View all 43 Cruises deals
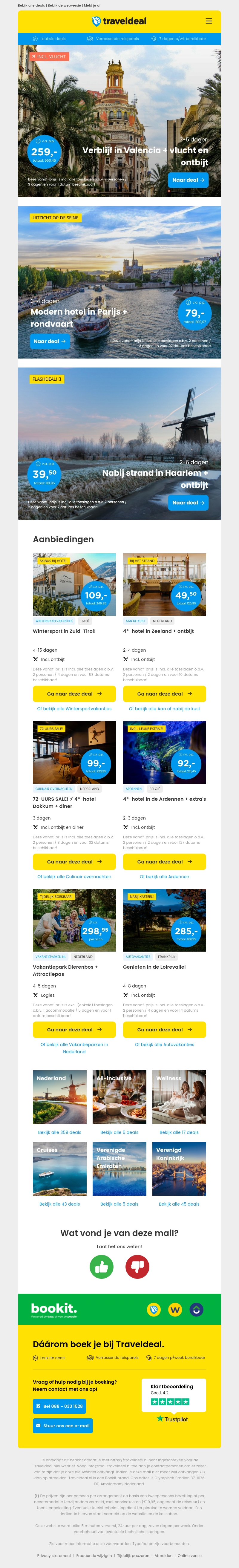The image size is (239, 1568). (x=59, y=1204)
